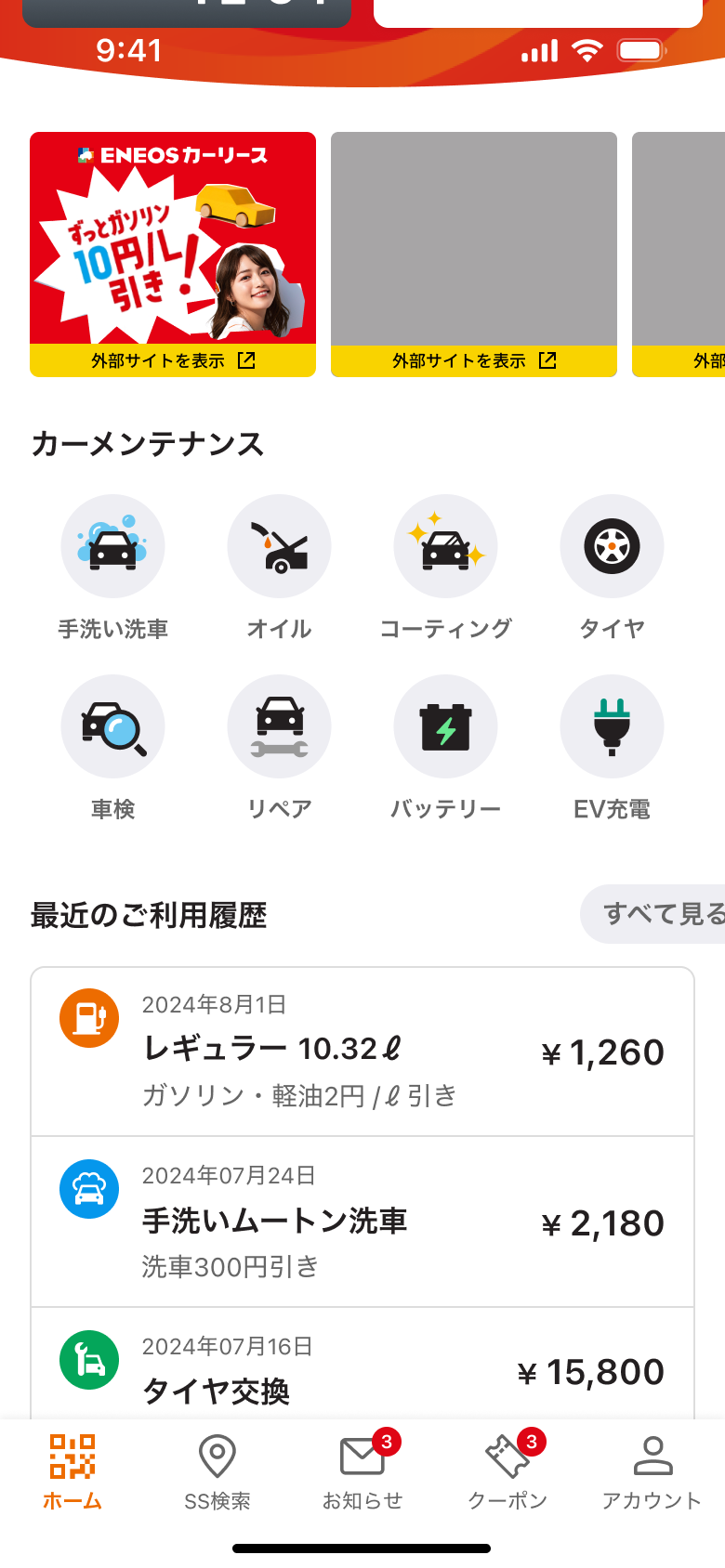This screenshot has height=1568, width=725.
Task: Open the アカウント tab
Action: tap(652, 1471)
